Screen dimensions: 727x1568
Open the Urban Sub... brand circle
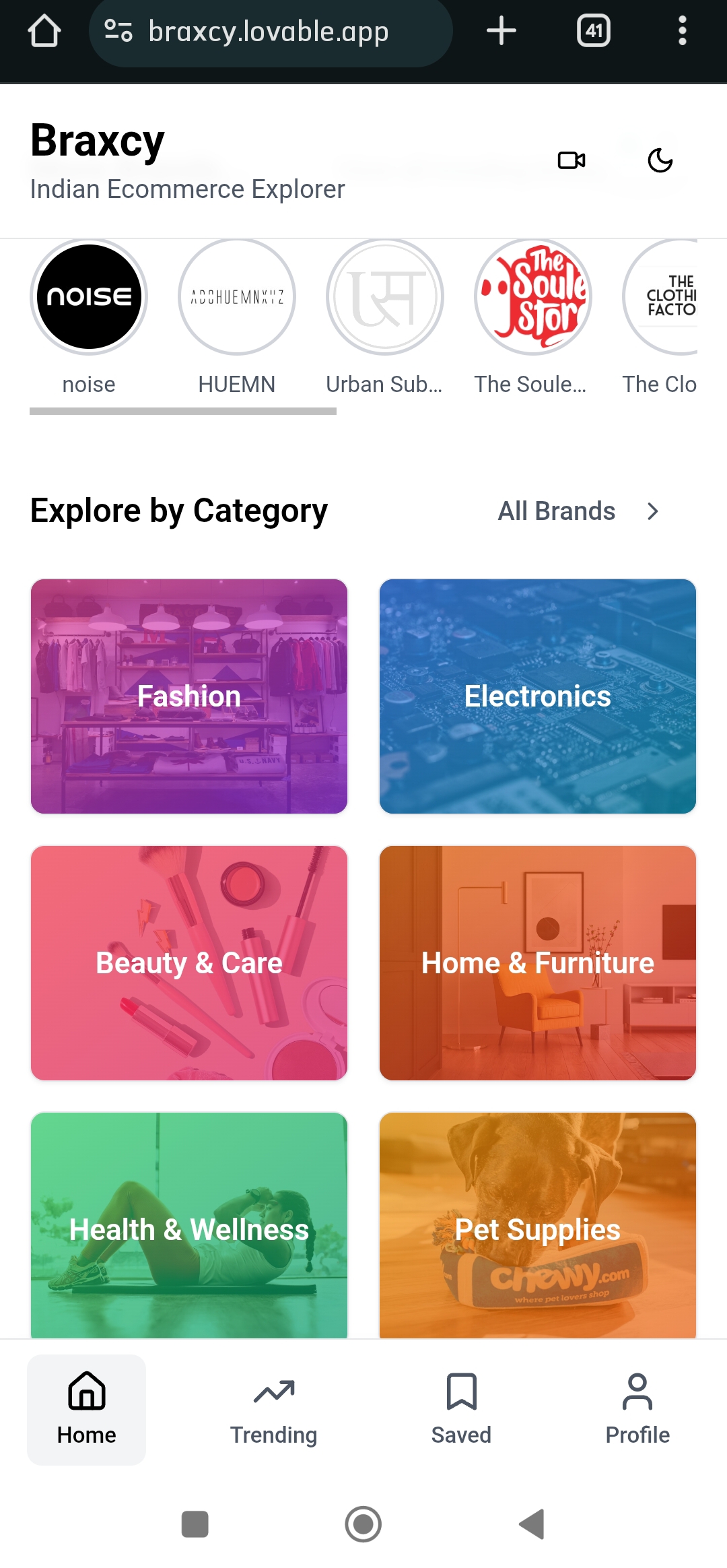385,297
